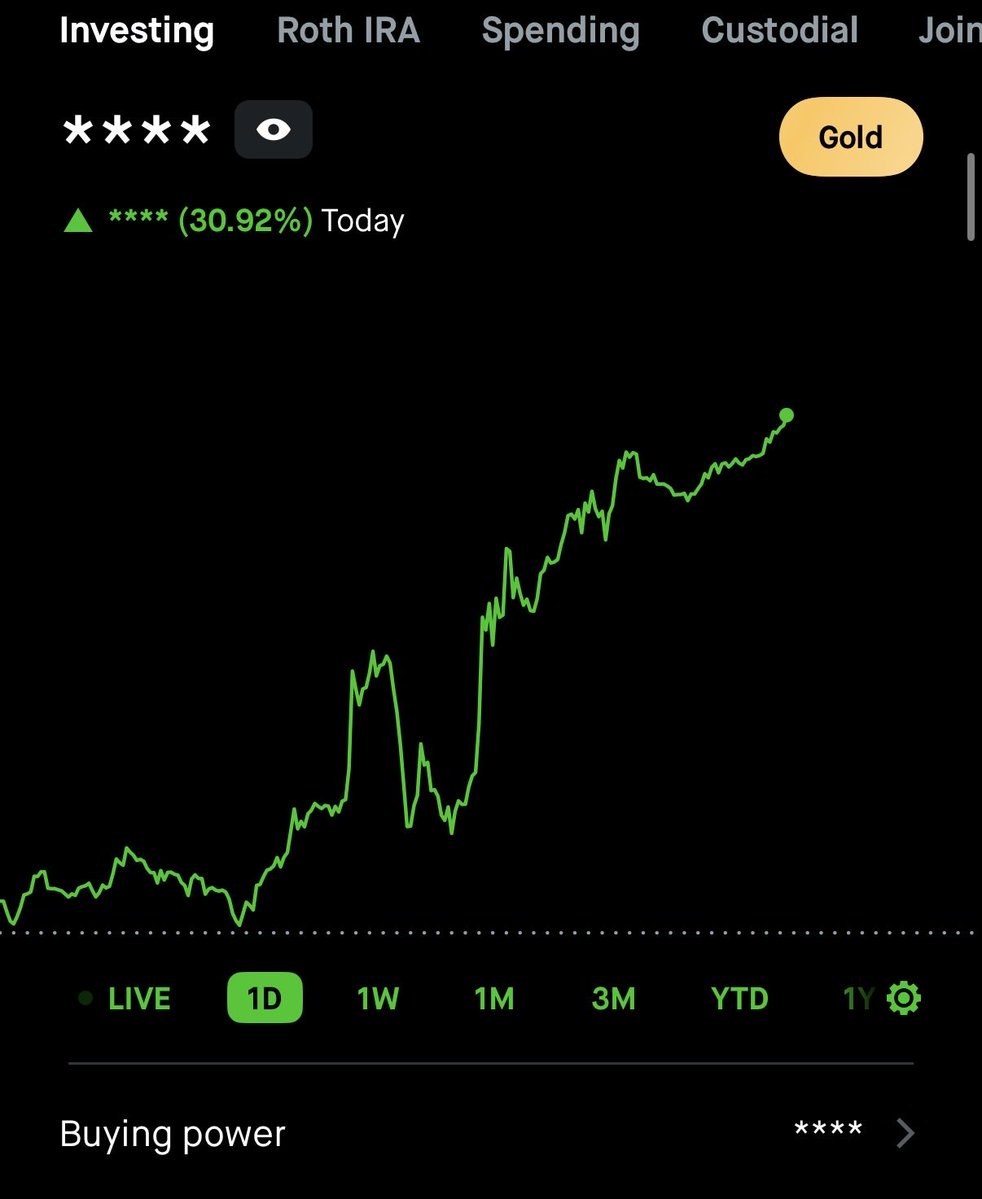Select the 1D chart range
Image resolution: width=982 pixels, height=1199 pixels.
point(264,998)
